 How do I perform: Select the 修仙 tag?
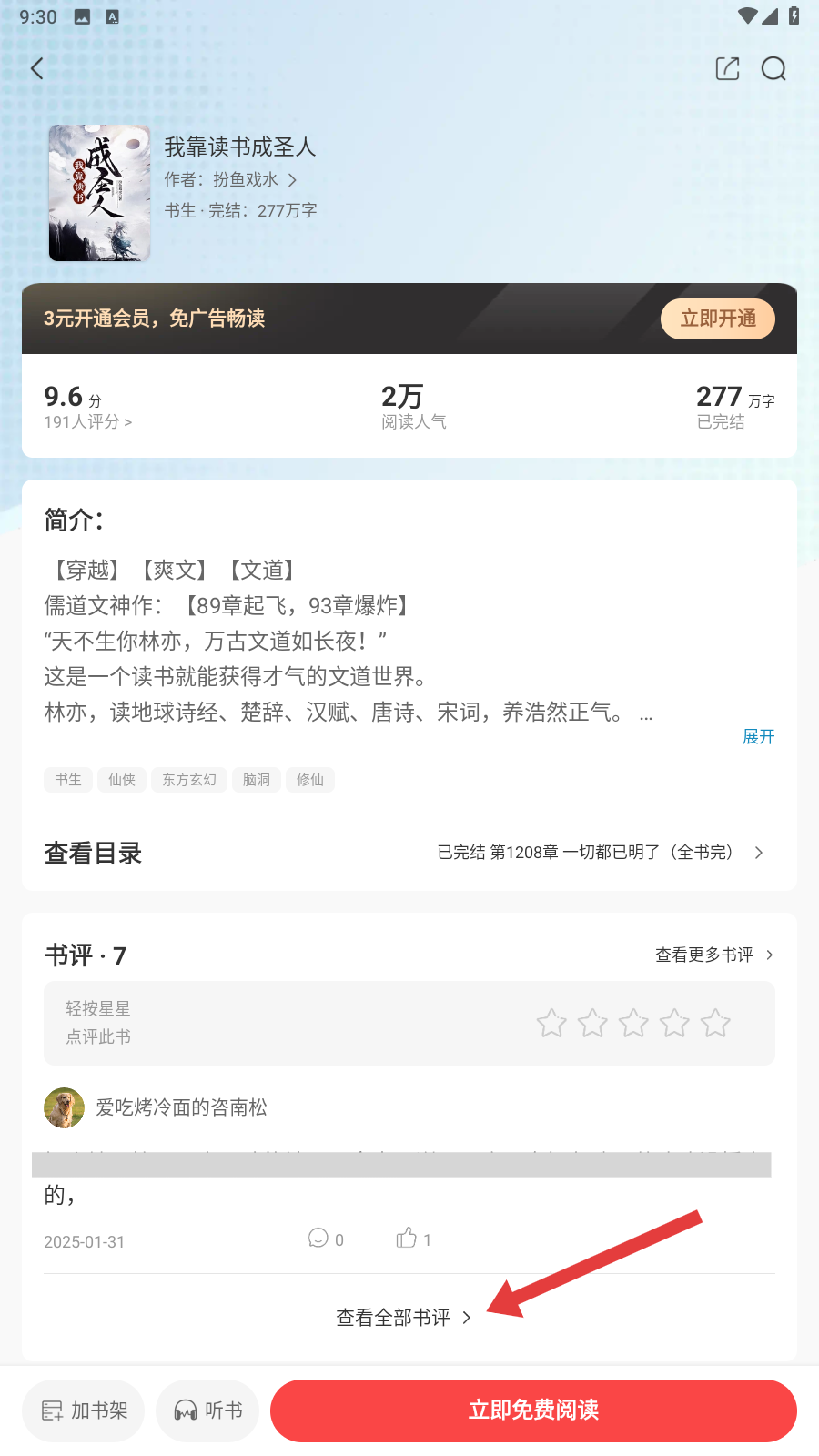(x=310, y=780)
